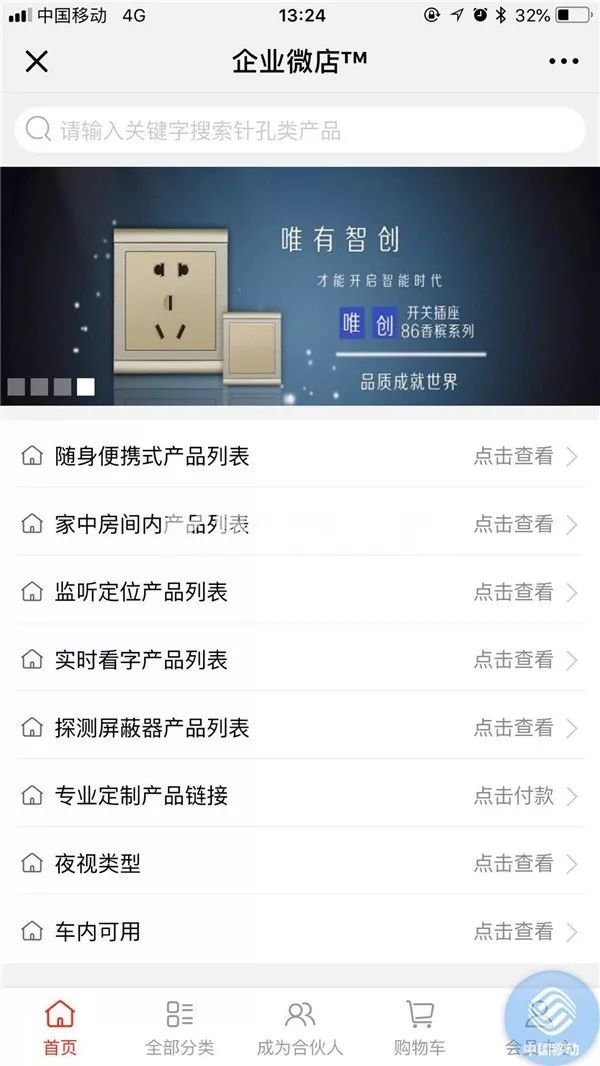The image size is (600, 1066).
Task: View 探测屏蔽器产品列表
Action: click(x=300, y=728)
